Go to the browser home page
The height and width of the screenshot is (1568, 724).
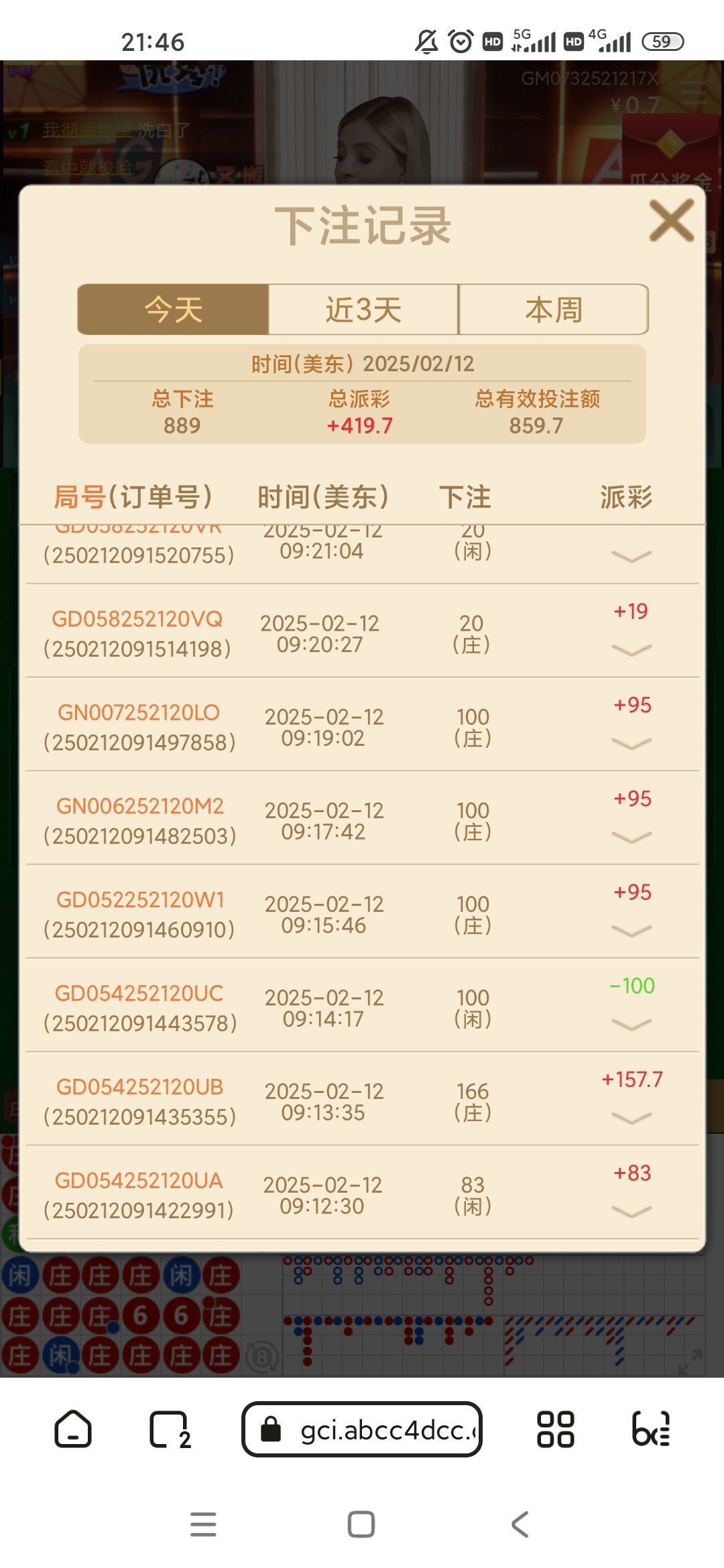[72, 1429]
